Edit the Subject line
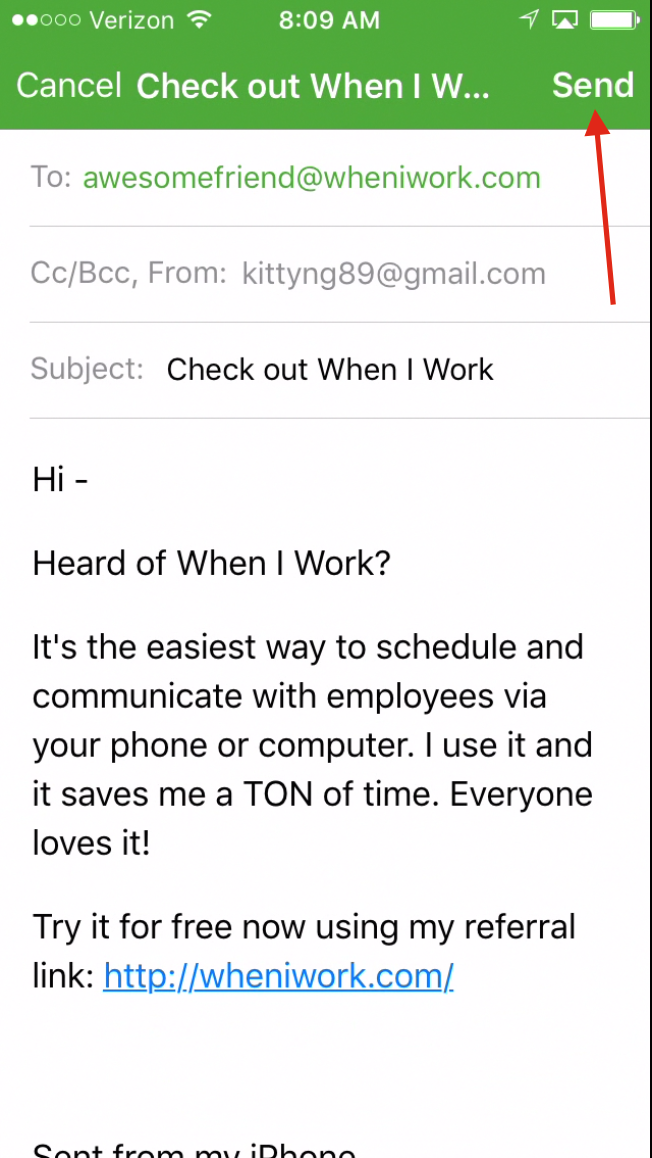The width and height of the screenshot is (652, 1158). (x=340, y=370)
